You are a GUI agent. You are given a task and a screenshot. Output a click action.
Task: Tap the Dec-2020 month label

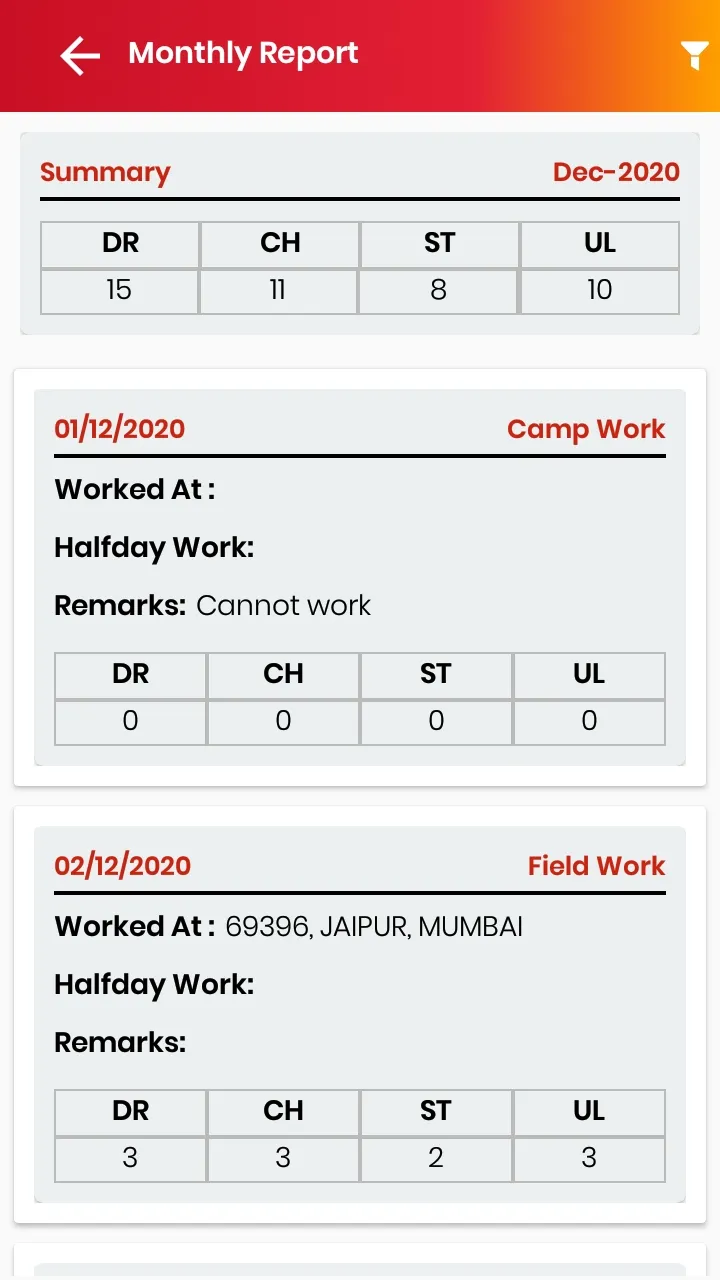click(x=616, y=172)
